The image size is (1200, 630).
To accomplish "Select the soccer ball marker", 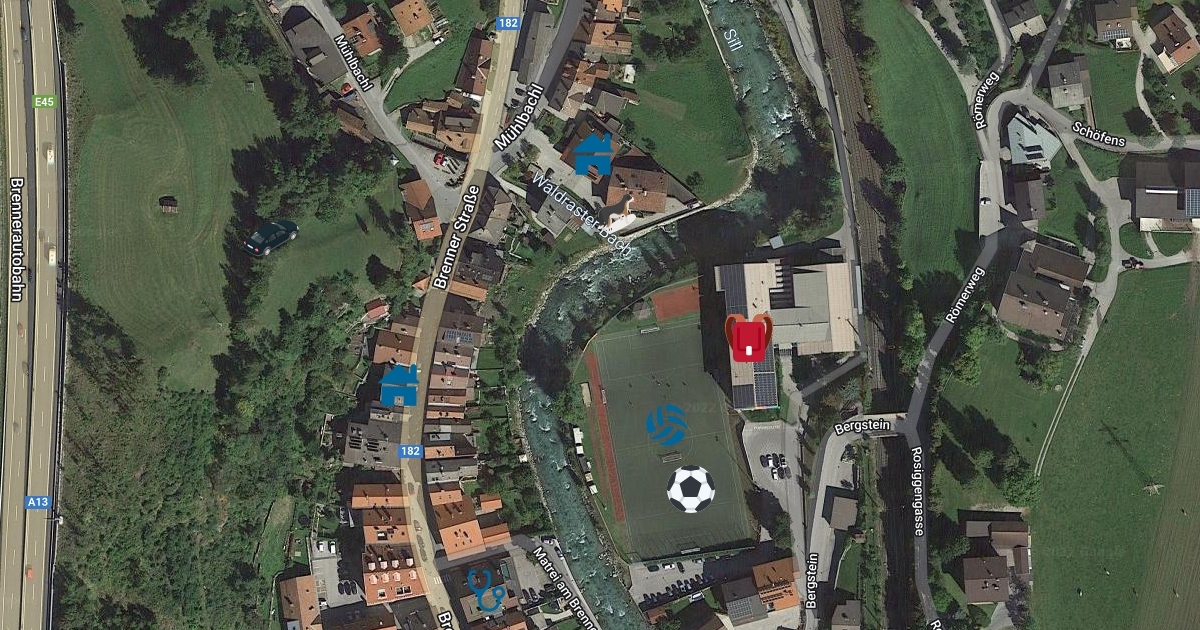I will [691, 489].
